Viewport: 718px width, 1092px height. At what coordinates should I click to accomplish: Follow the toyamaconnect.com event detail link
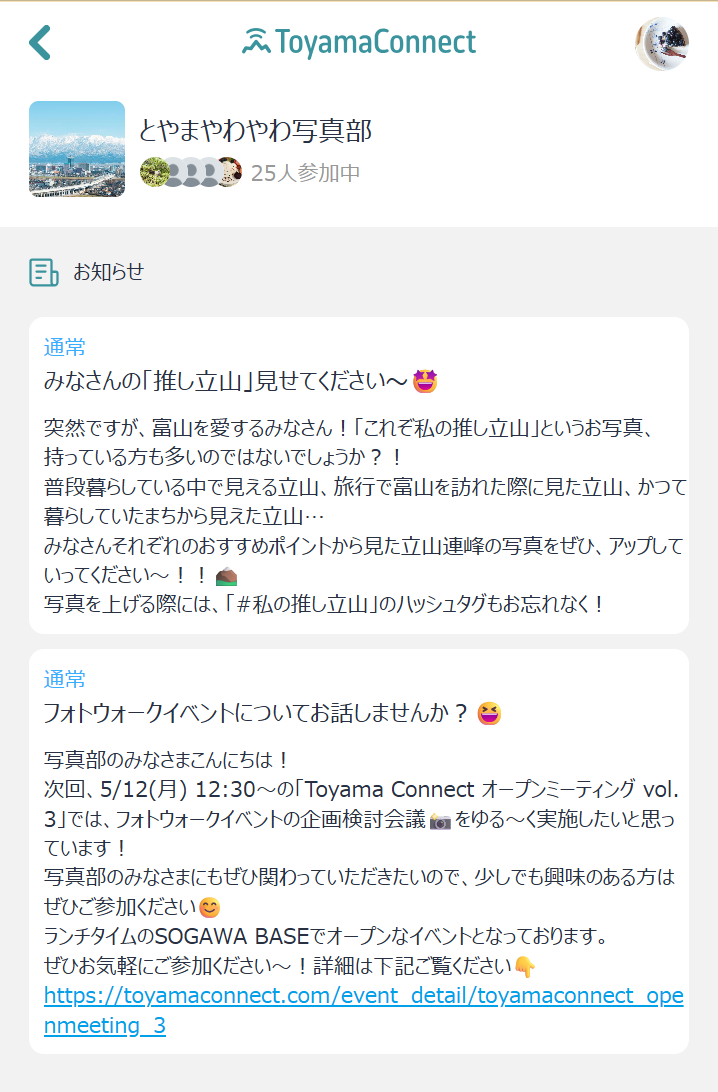coord(363,1010)
